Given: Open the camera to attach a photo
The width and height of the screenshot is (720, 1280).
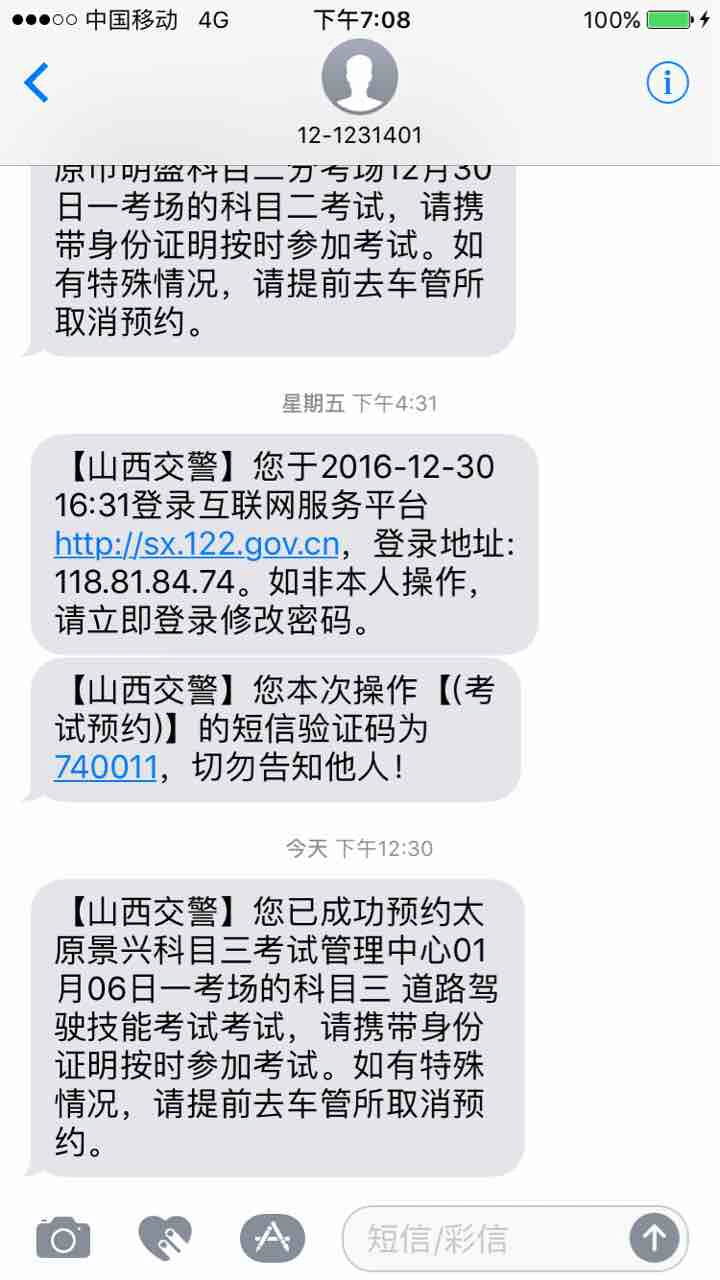Looking at the screenshot, I should 63,1239.
